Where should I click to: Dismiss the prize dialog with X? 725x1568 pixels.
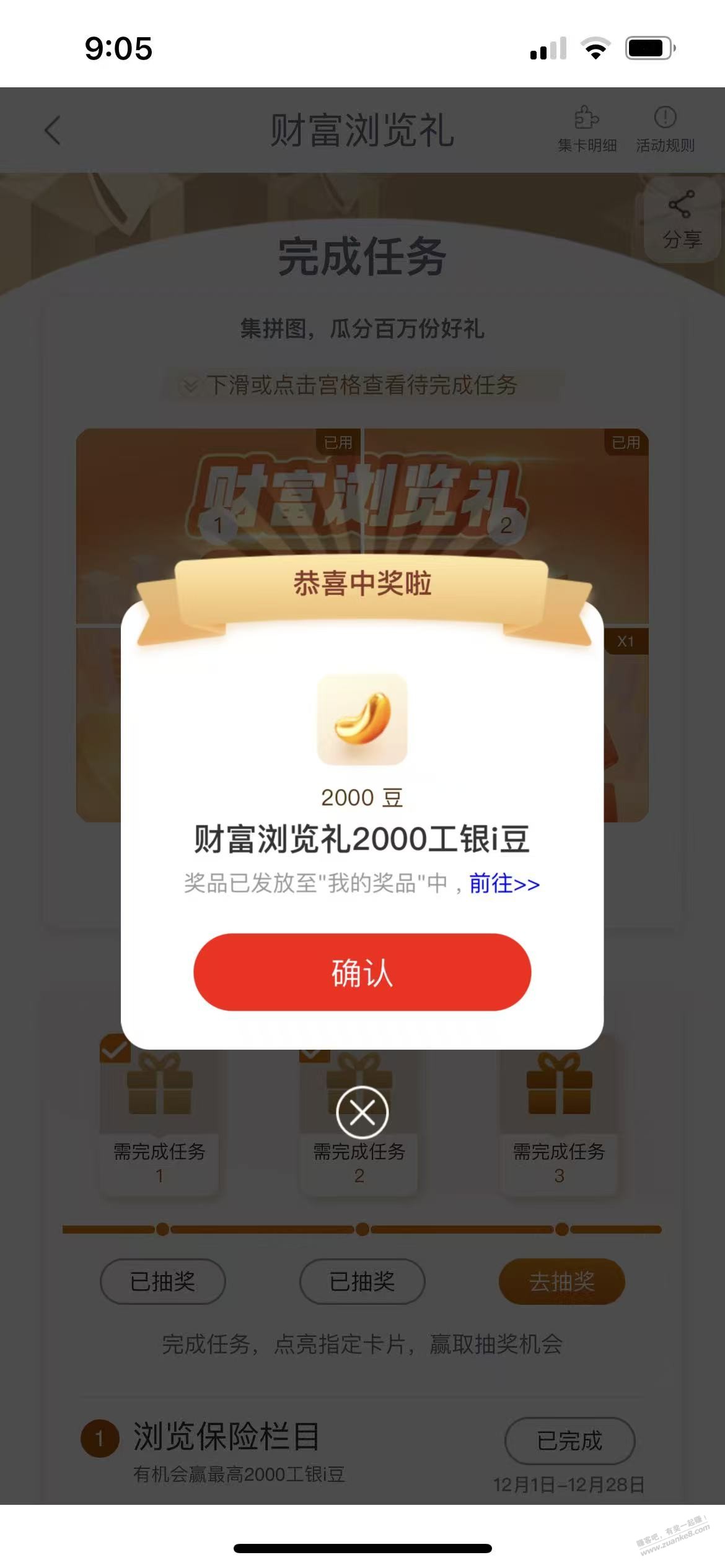tap(362, 1113)
